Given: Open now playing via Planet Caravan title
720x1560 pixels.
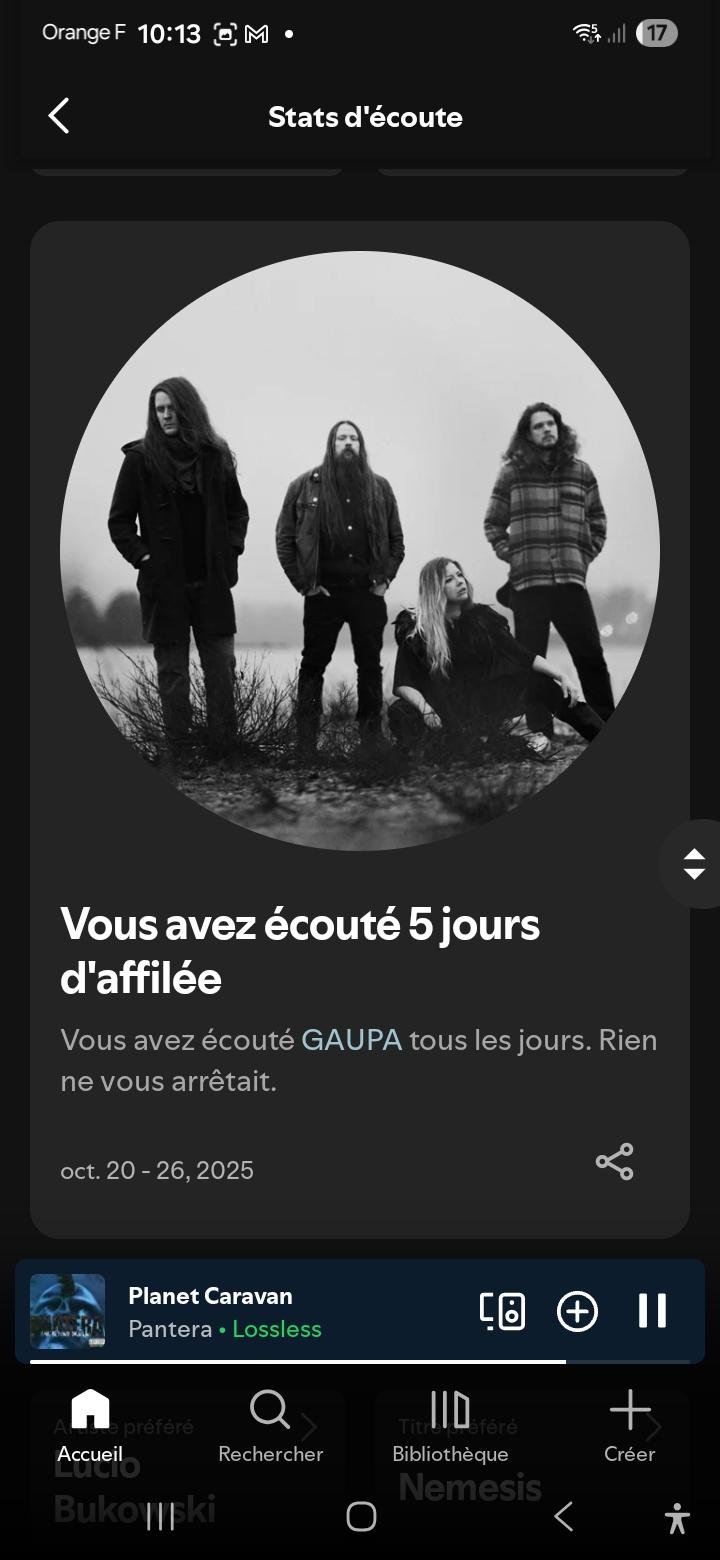Looking at the screenshot, I should point(209,1295).
